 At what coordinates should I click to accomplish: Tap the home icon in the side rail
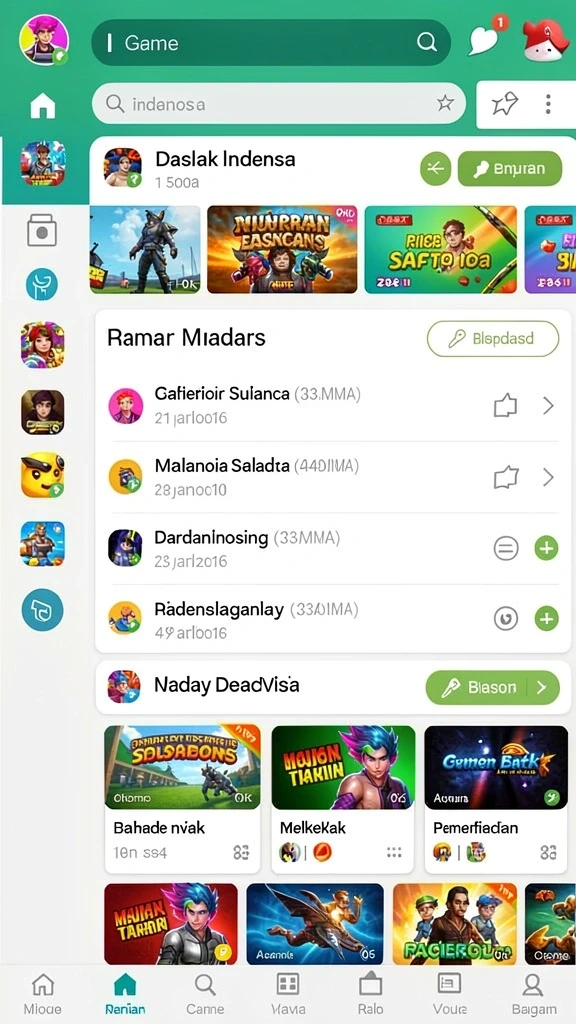[x=43, y=105]
